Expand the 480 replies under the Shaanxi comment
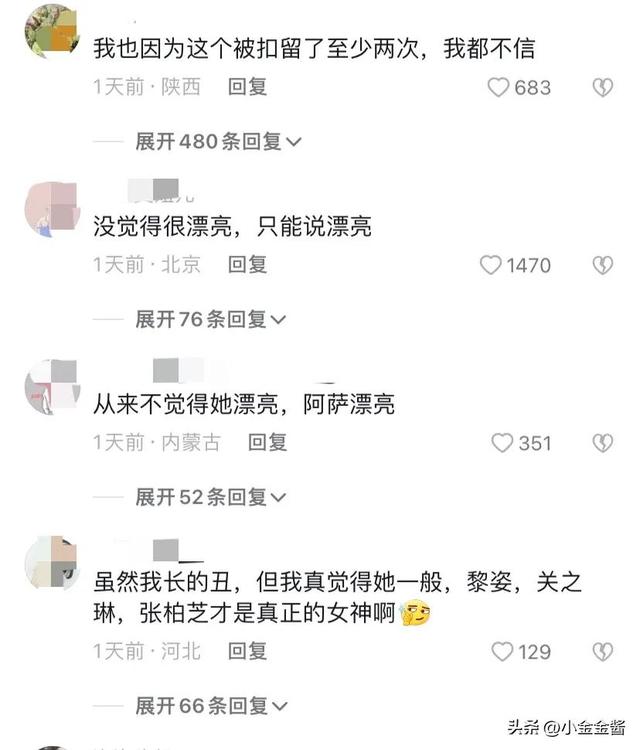Screen dimensions: 640x750 tap(218, 142)
